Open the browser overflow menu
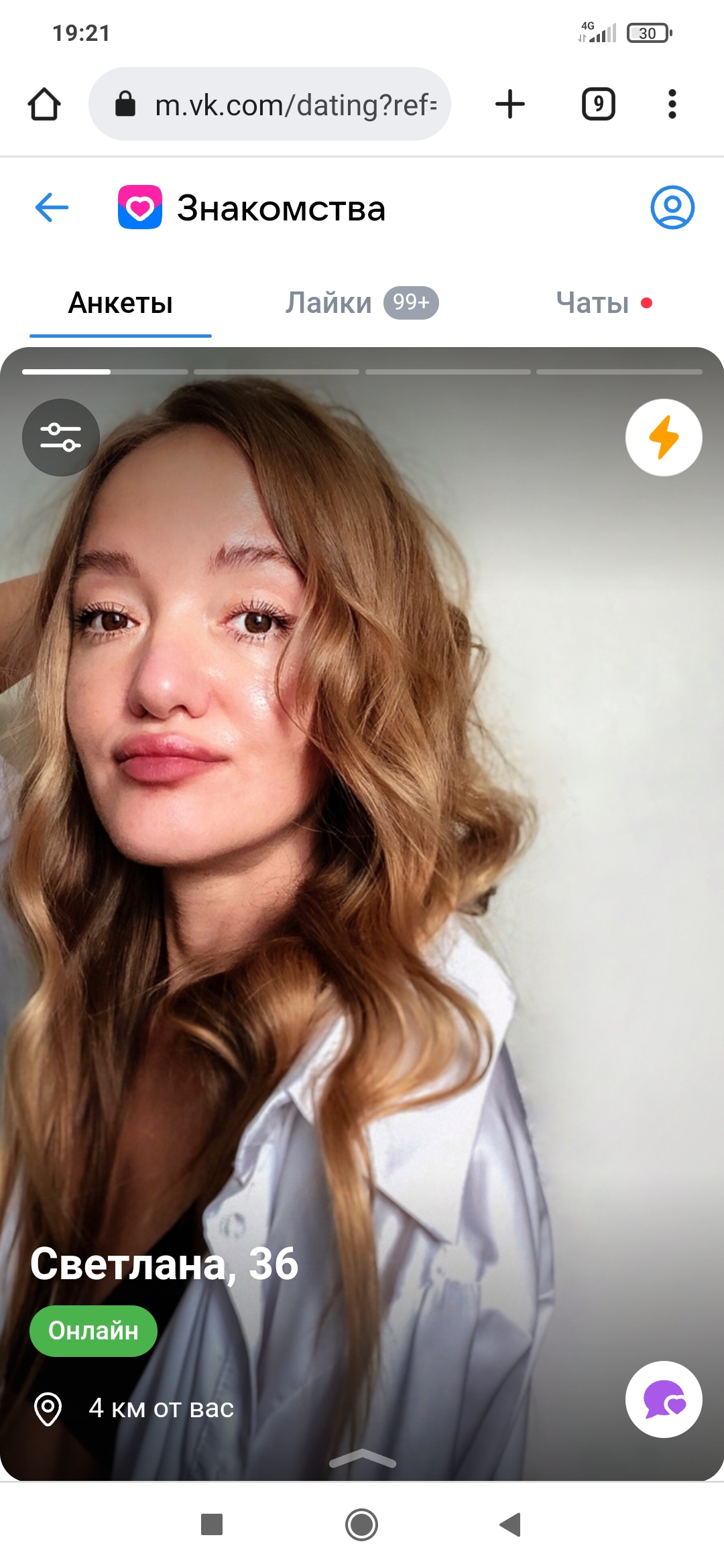Viewport: 724px width, 1568px height. click(x=672, y=104)
